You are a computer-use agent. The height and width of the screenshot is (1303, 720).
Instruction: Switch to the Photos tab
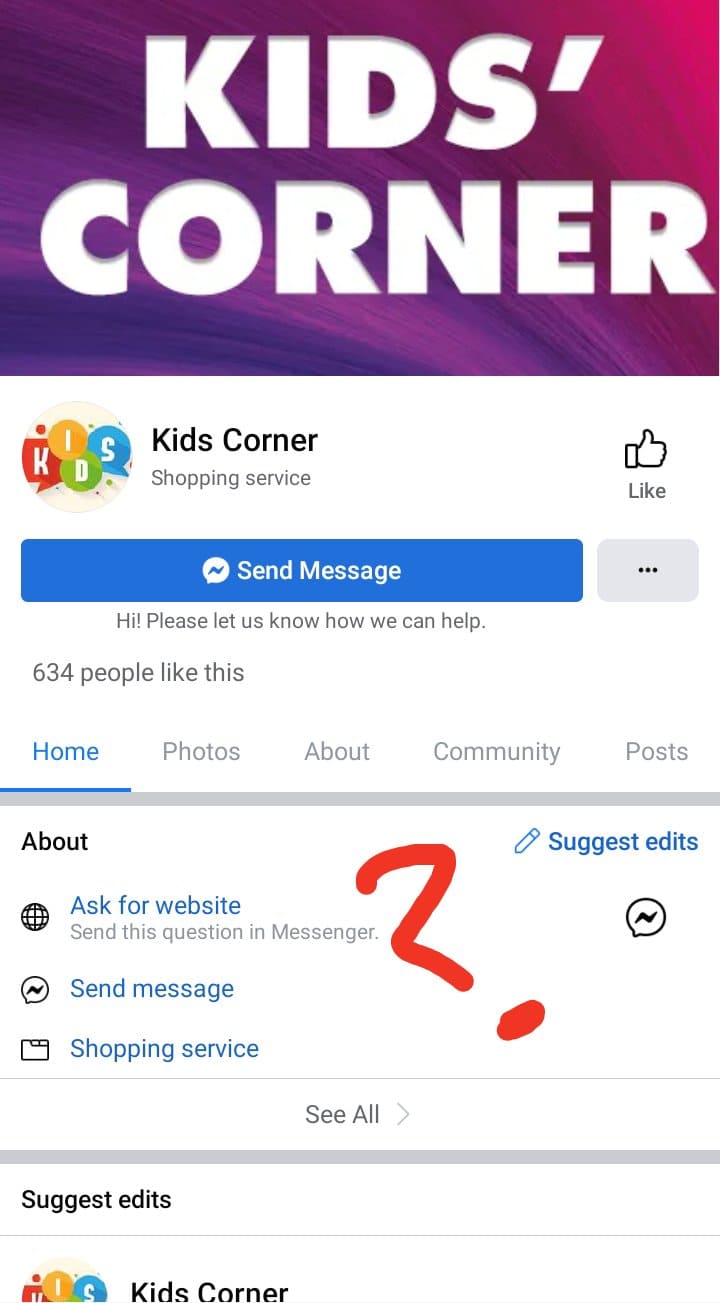tap(201, 752)
